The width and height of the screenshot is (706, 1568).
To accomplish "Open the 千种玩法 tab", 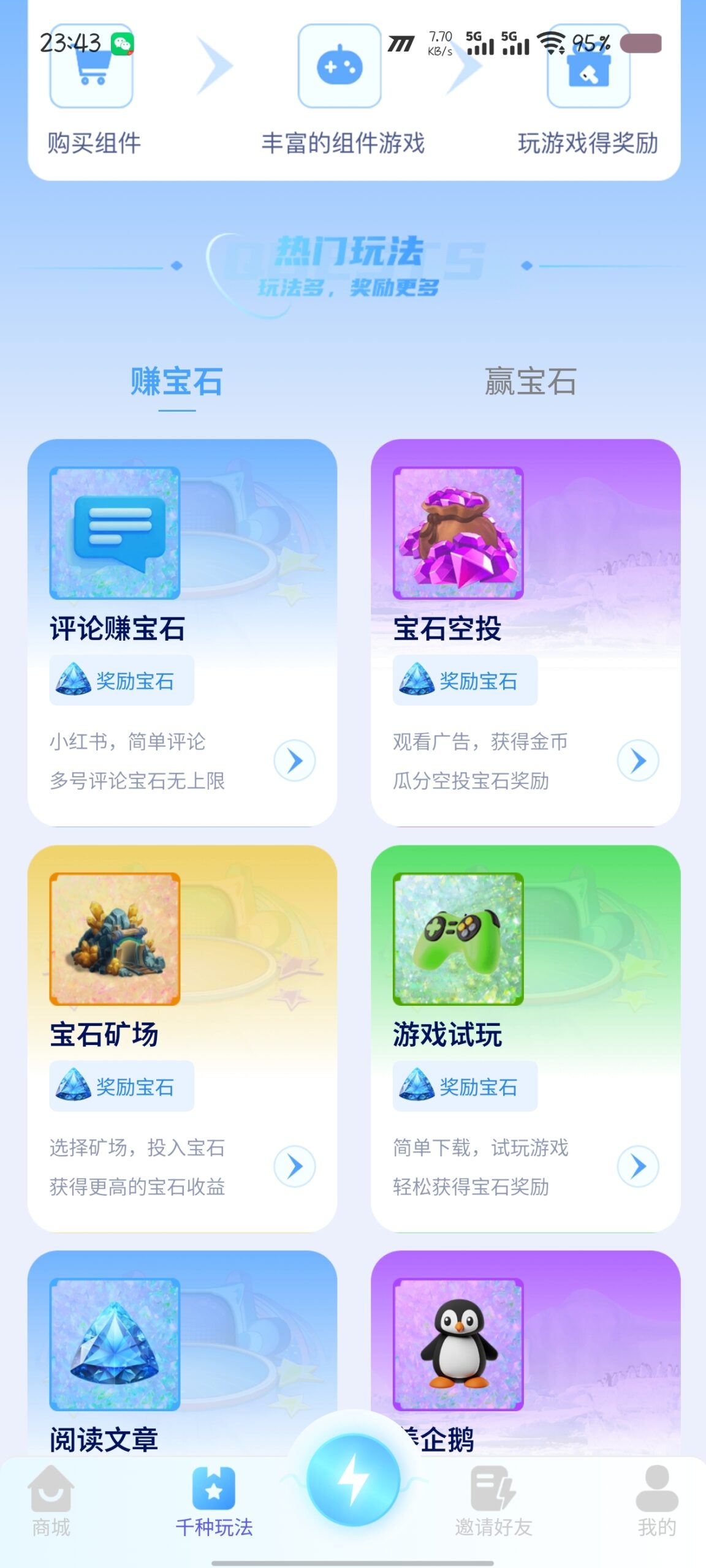I will coord(214,1502).
